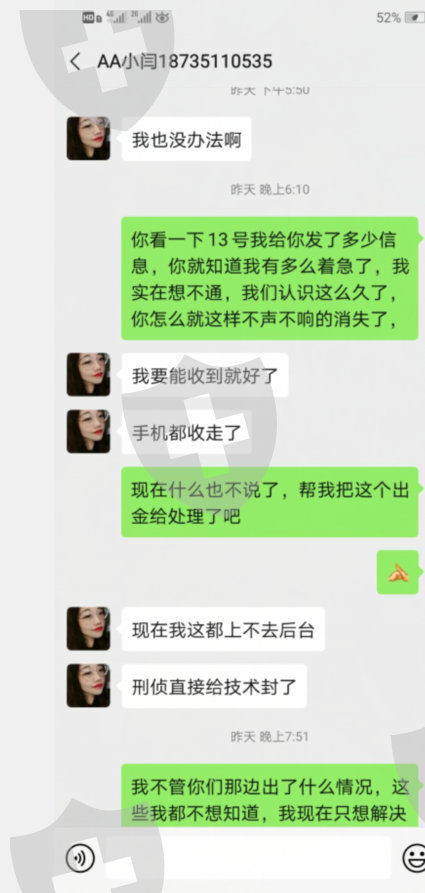The height and width of the screenshot is (893, 425).
Task: Open contact avatar beside 我也没办法啊
Action: pyautogui.click(x=88, y=138)
